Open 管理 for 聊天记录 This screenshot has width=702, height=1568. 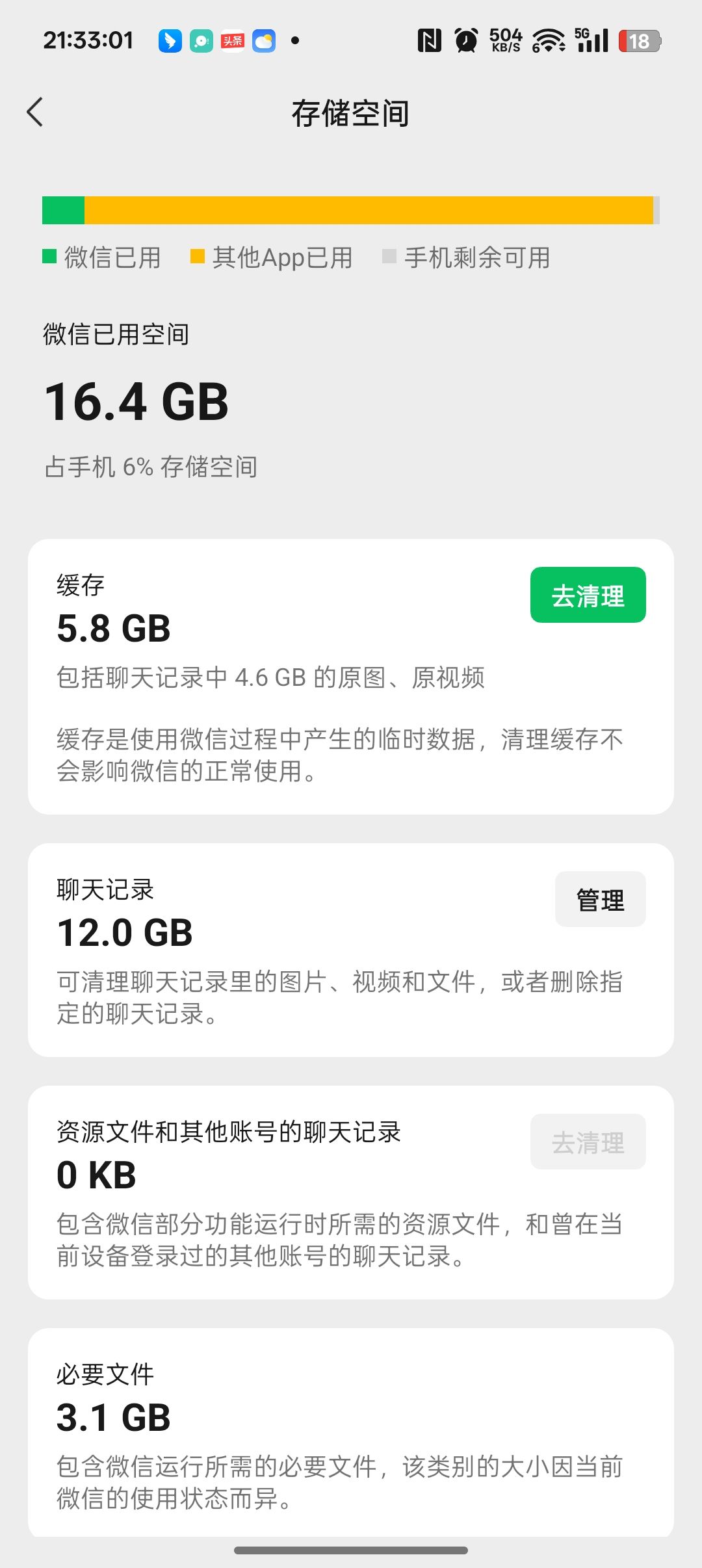coord(600,899)
